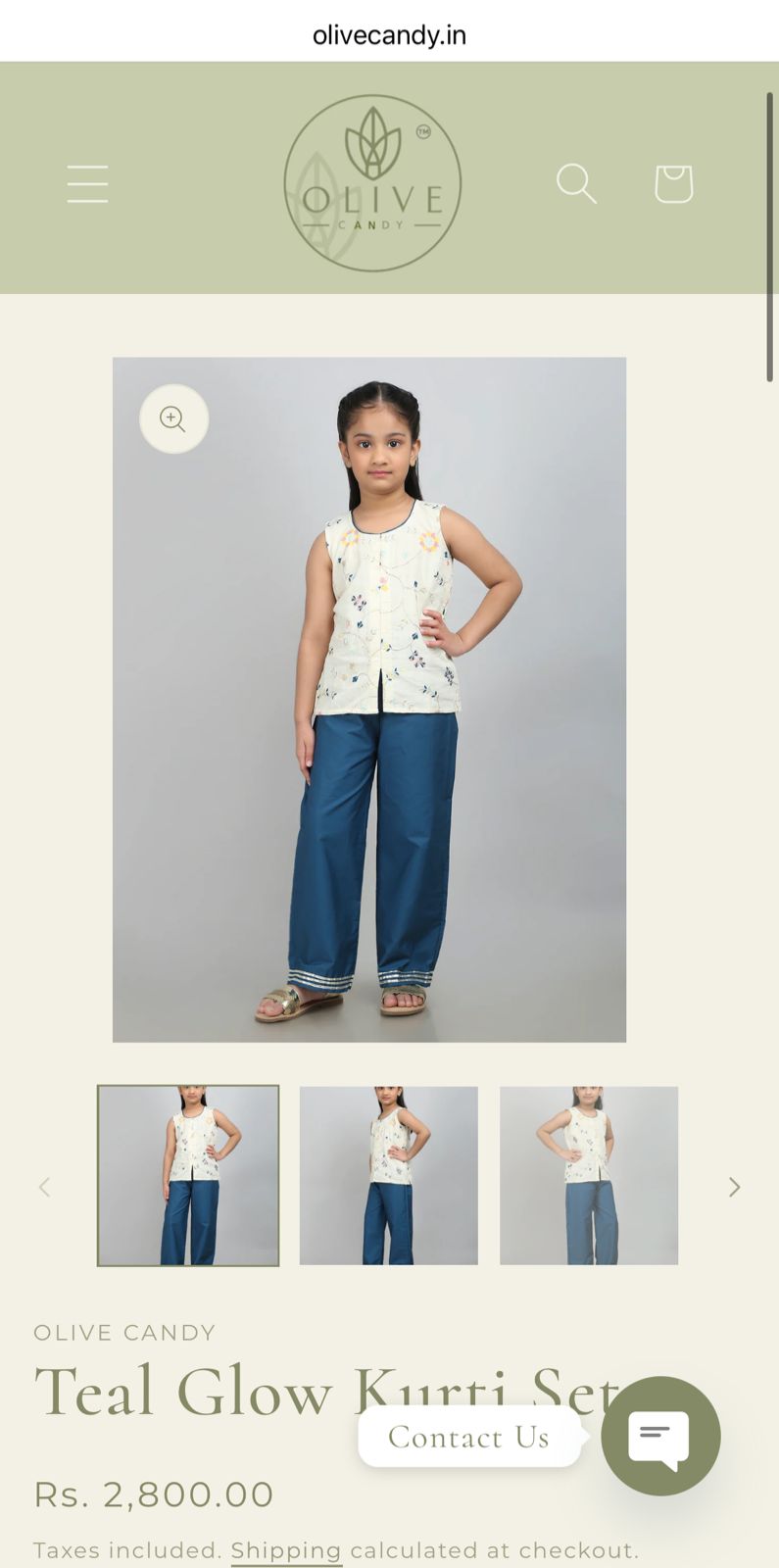View the shopping cart
Viewport: 779px width, 1568px height.
point(673,183)
